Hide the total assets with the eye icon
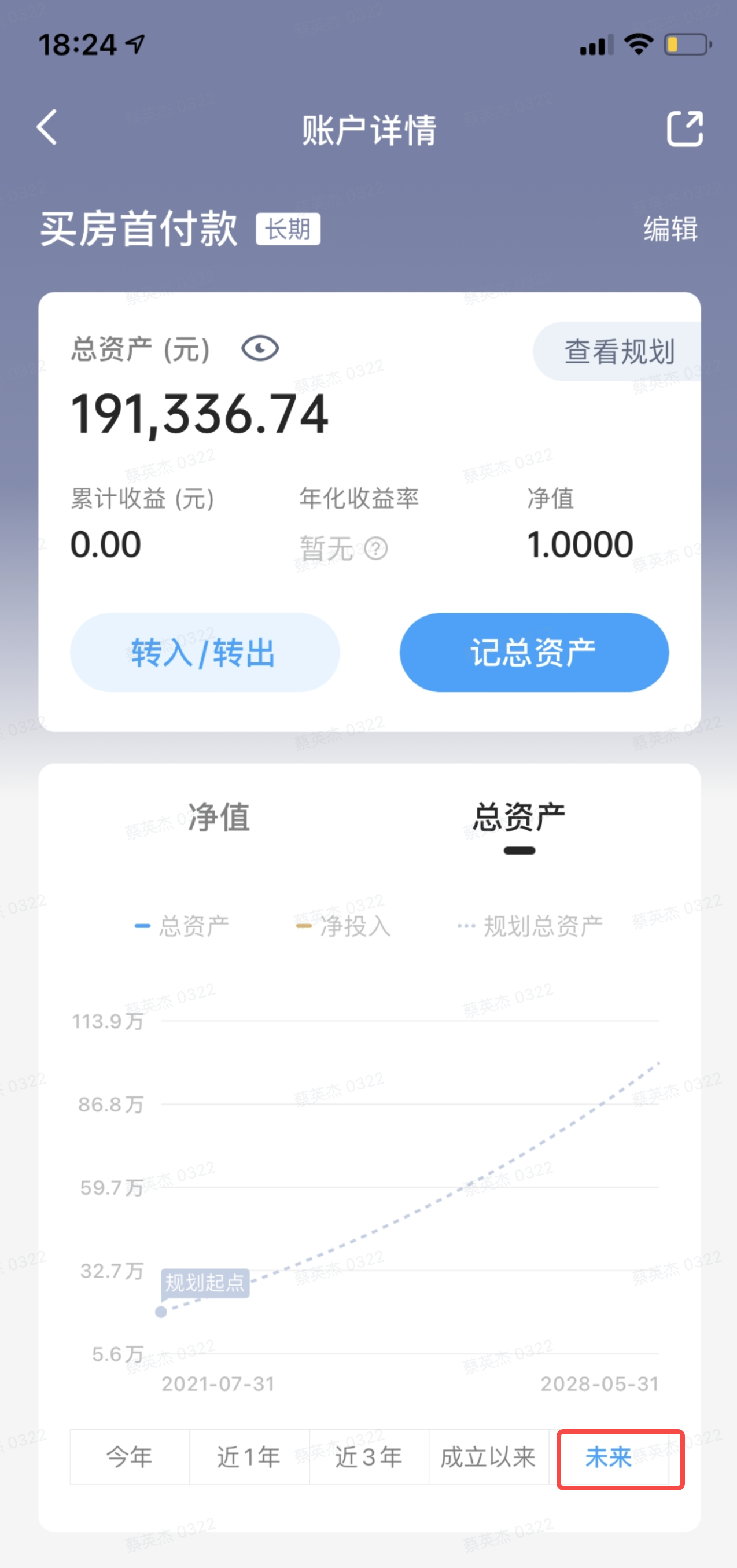Viewport: 737px width, 1568px height. pyautogui.click(x=260, y=349)
